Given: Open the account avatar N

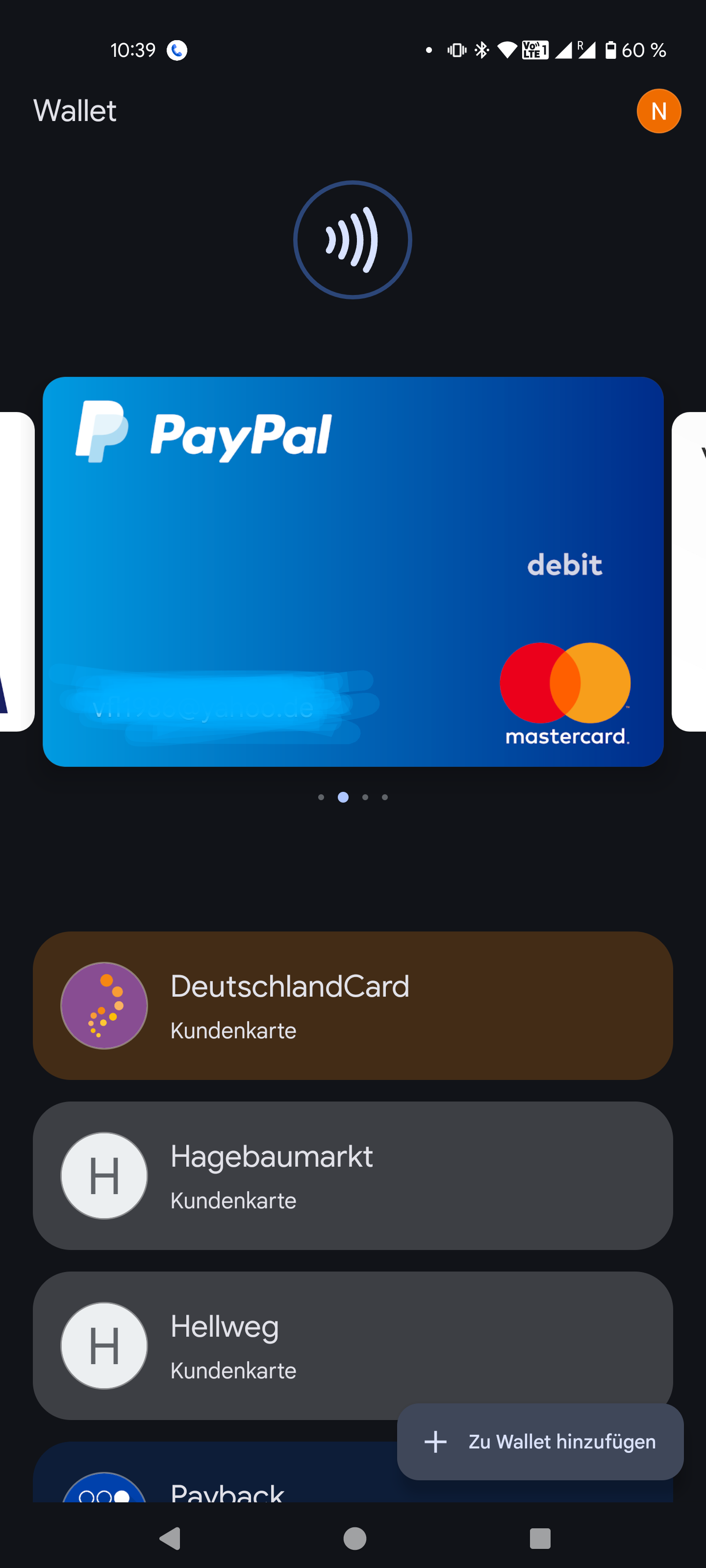Looking at the screenshot, I should point(658,111).
